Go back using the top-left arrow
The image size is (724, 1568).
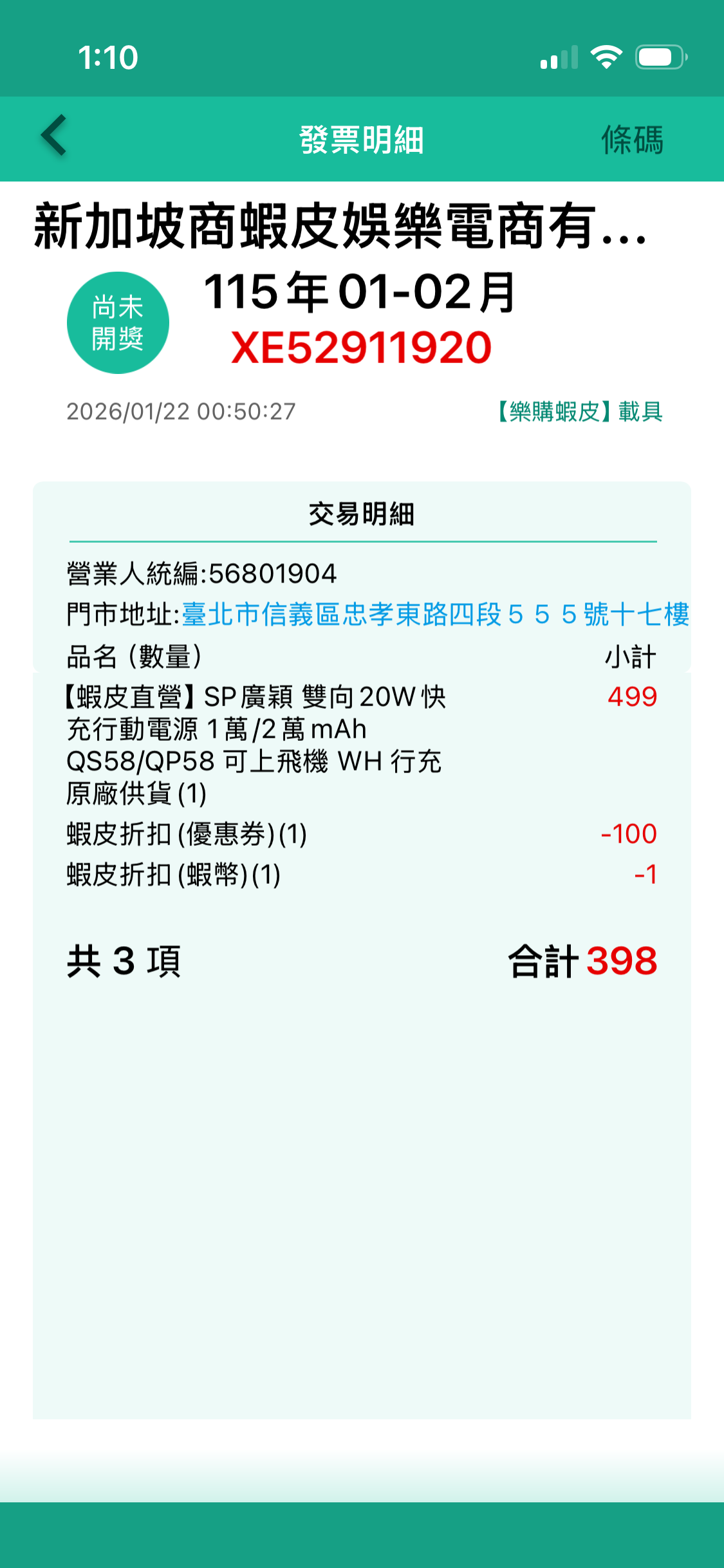(x=54, y=136)
